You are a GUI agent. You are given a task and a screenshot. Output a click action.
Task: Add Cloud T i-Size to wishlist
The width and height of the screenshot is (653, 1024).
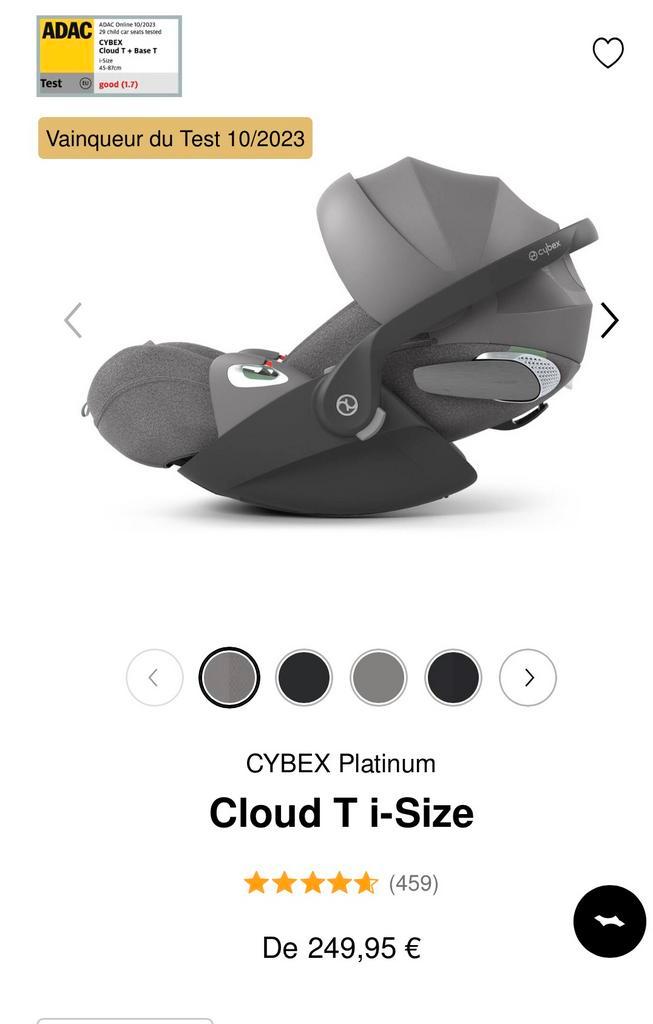(x=608, y=52)
